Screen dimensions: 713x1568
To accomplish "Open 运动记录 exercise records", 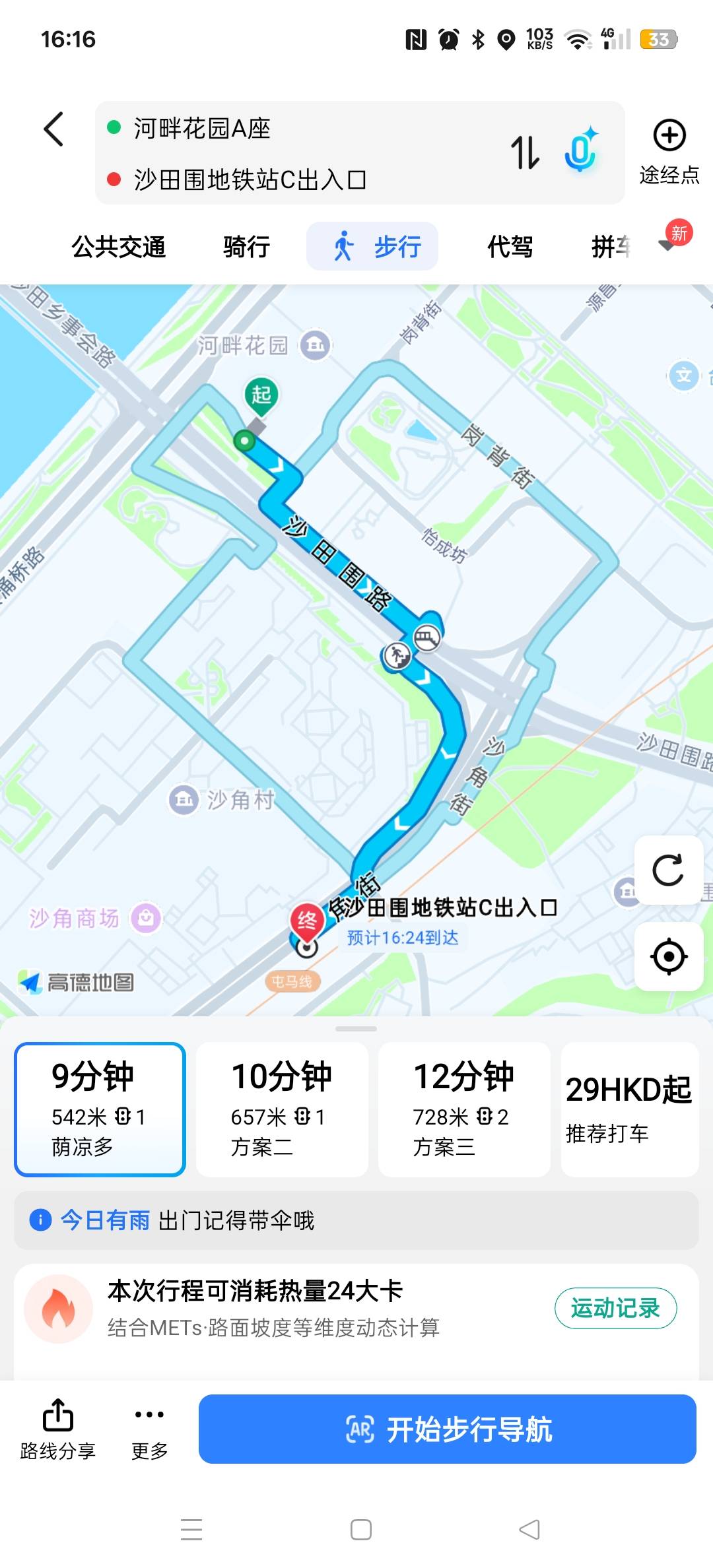I will [x=615, y=1308].
